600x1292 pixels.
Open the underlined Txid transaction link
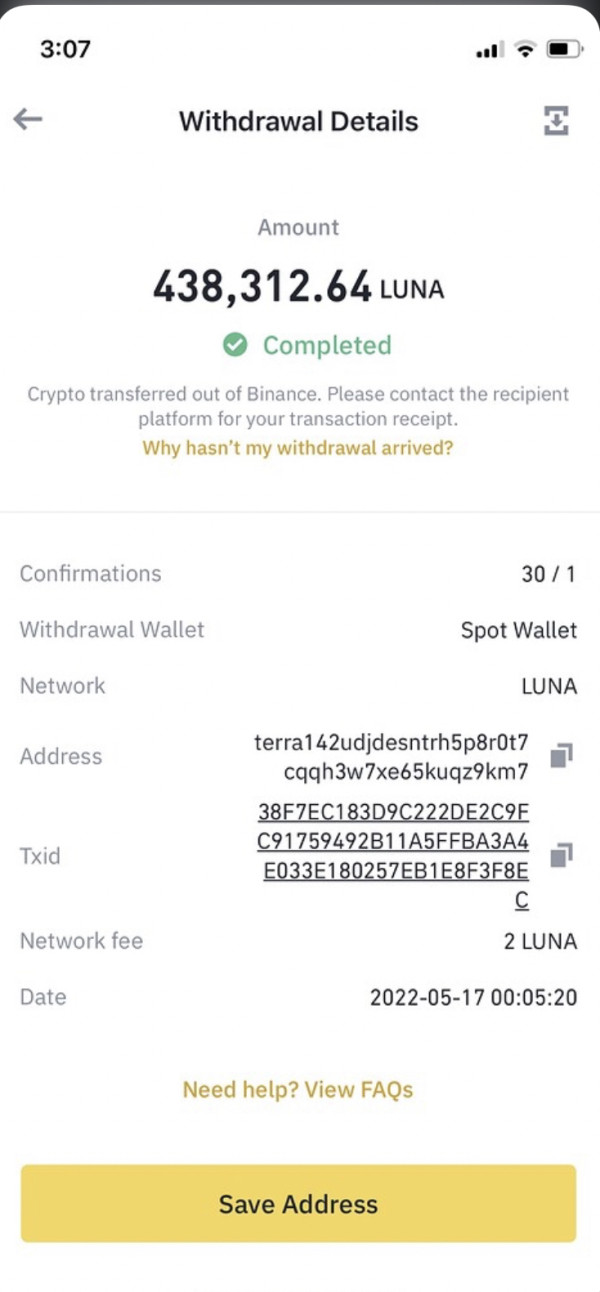[x=393, y=855]
